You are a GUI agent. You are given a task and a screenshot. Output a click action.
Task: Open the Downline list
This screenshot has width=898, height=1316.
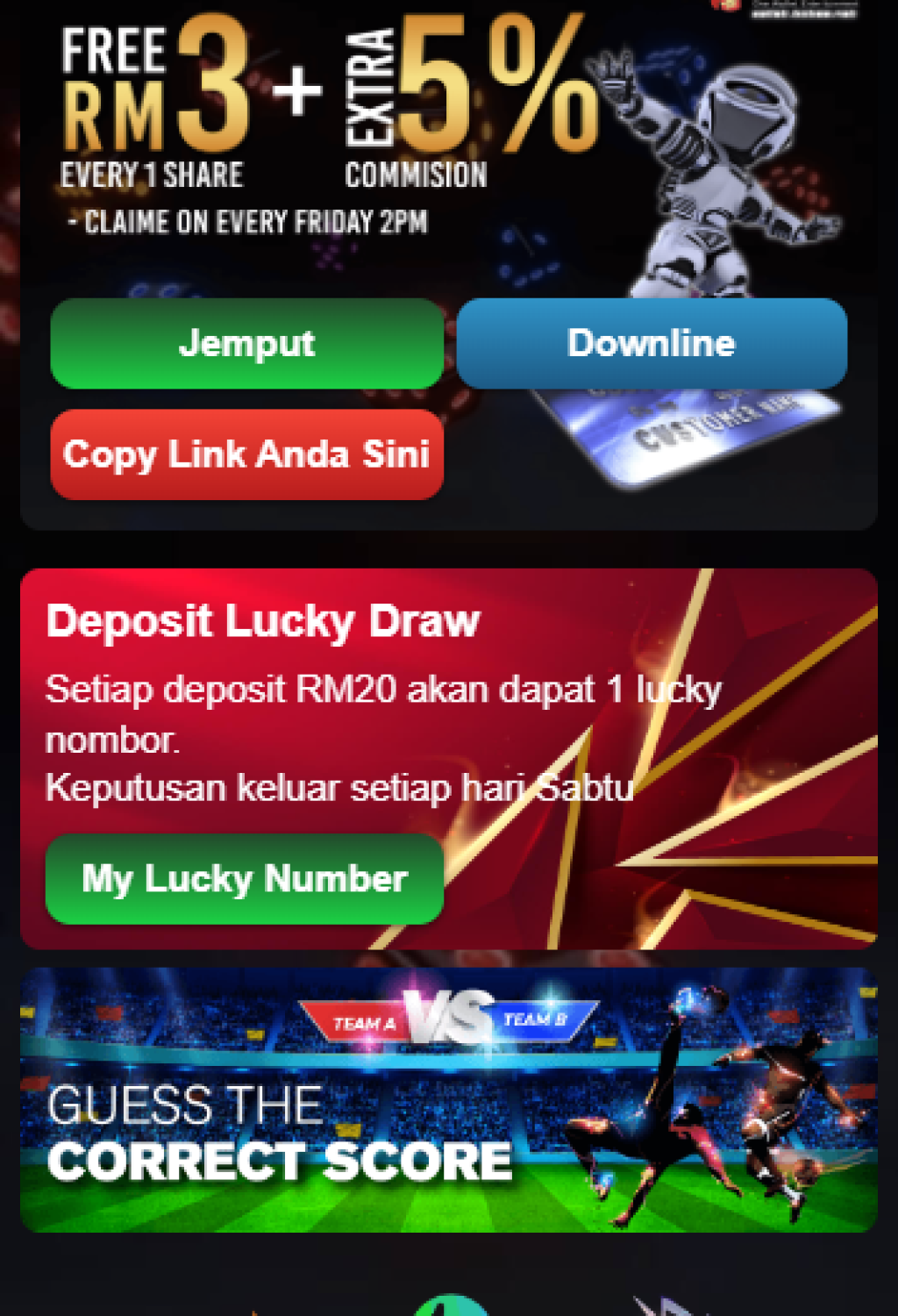(651, 343)
